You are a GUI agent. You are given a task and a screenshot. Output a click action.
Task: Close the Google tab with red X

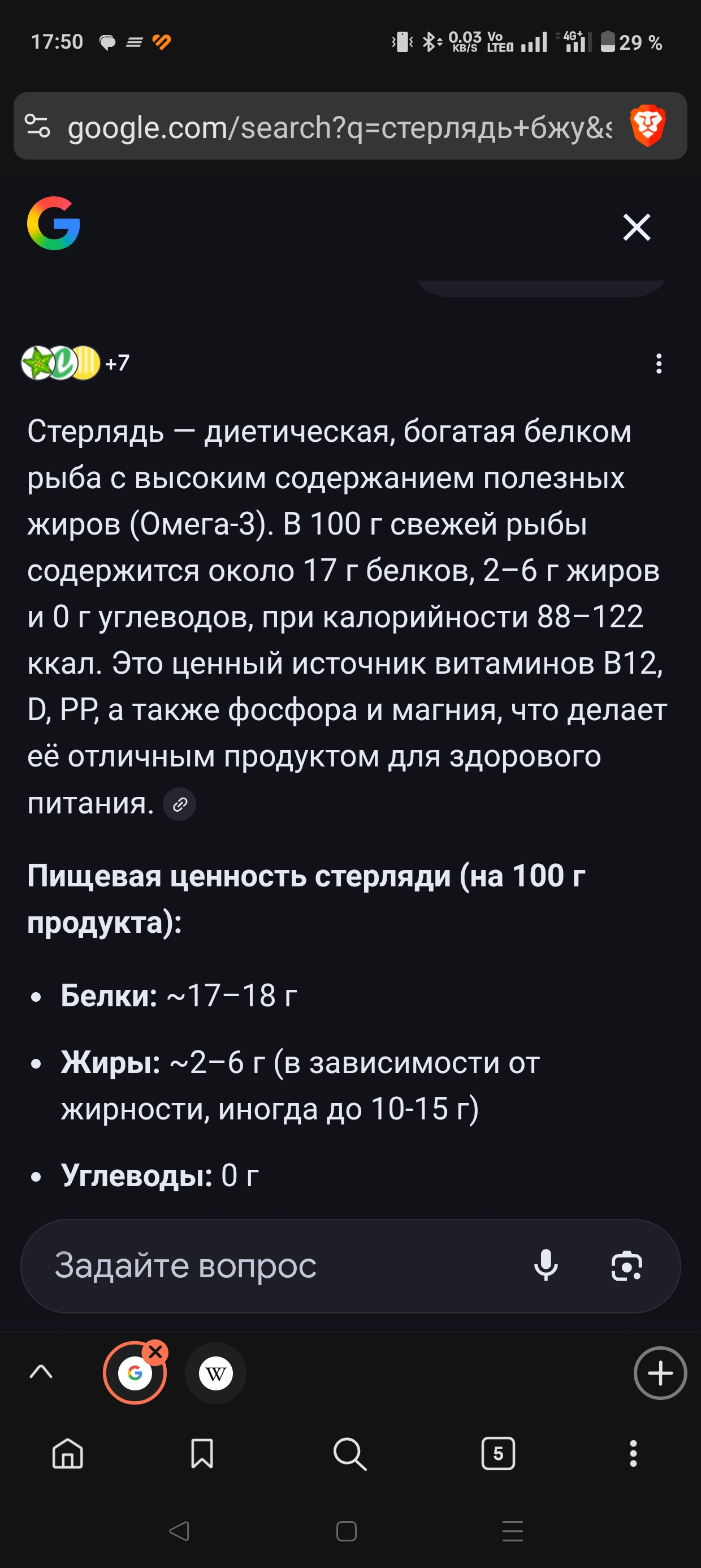point(155,1352)
